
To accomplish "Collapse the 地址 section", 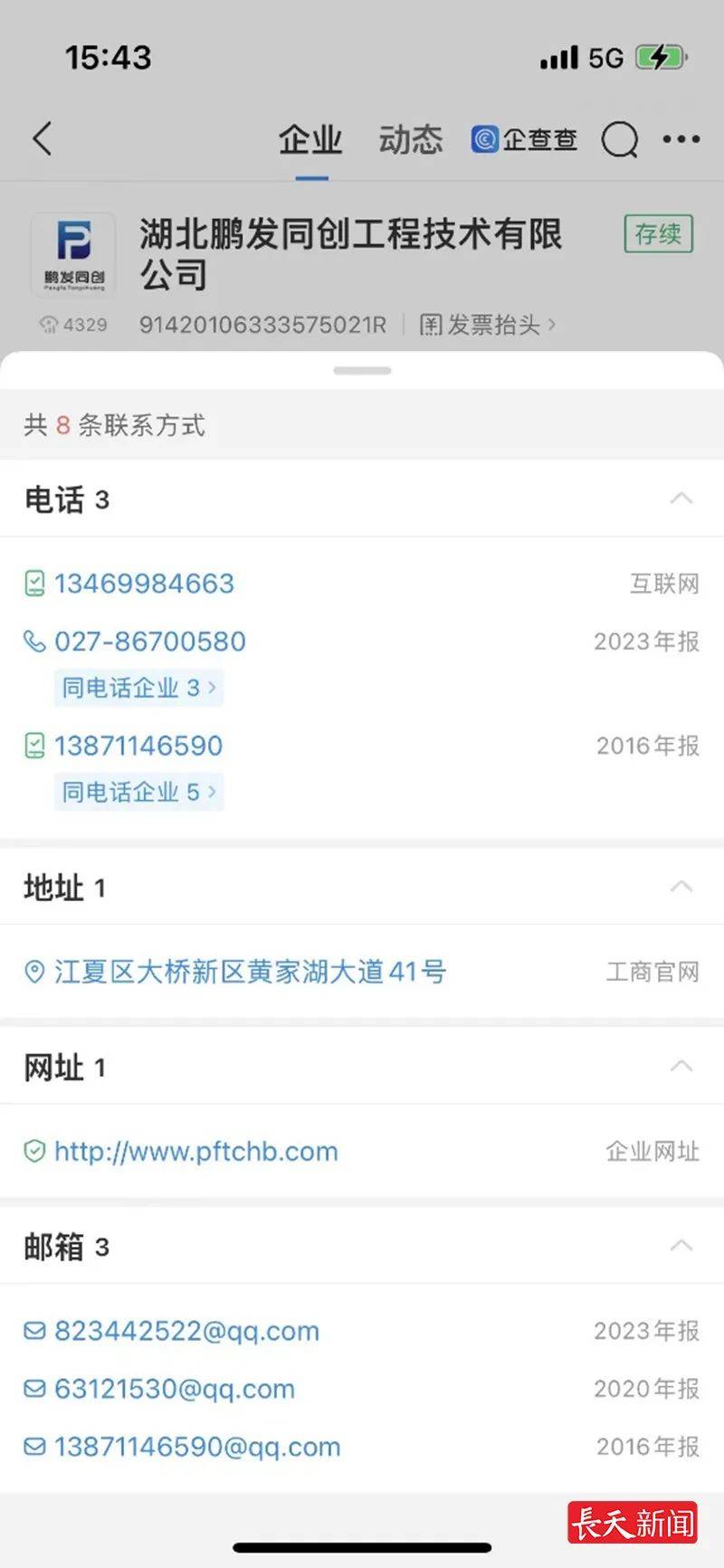I will click(681, 887).
